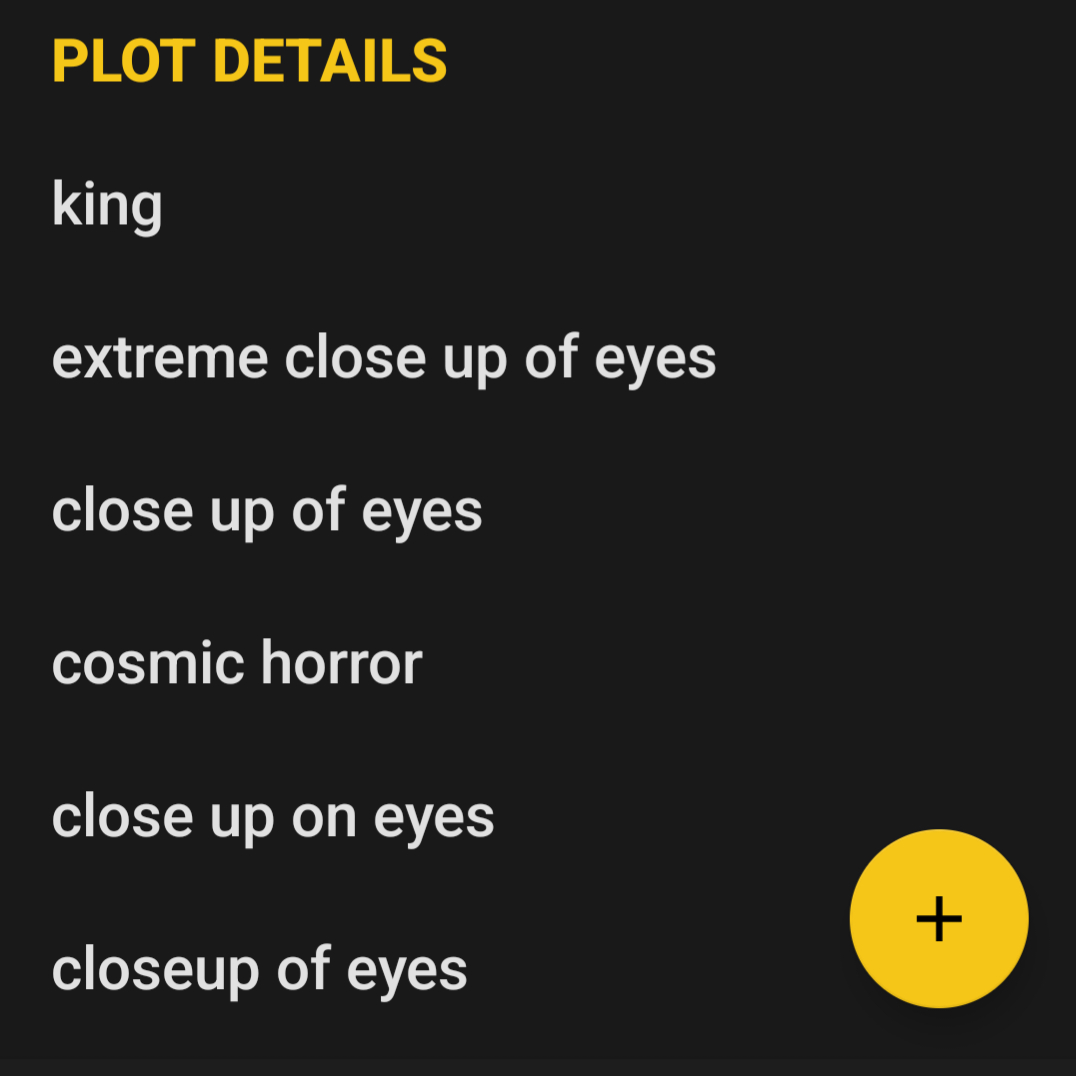View the "cosmic horror" keyword
The height and width of the screenshot is (1076, 1076).
[x=237, y=664]
